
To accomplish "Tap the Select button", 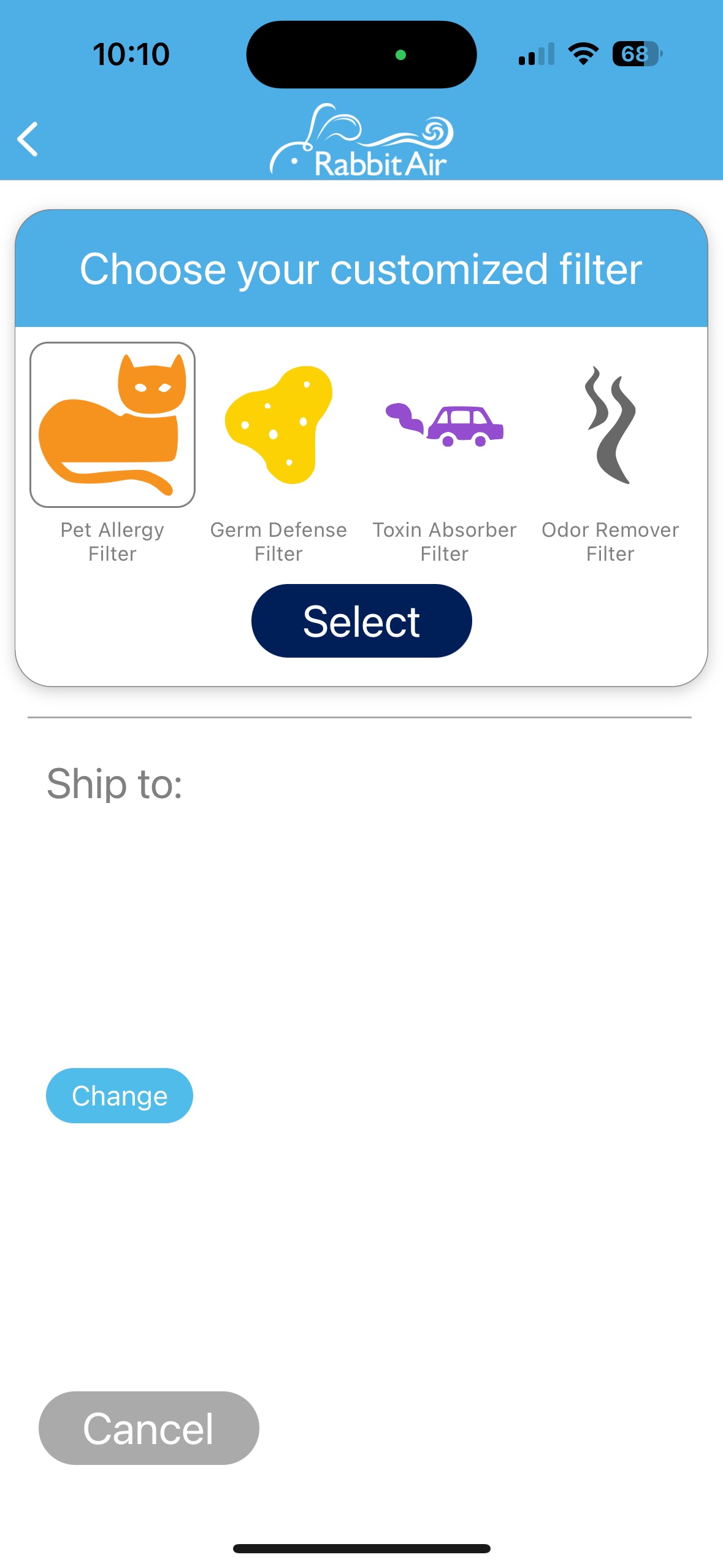I will 361,621.
